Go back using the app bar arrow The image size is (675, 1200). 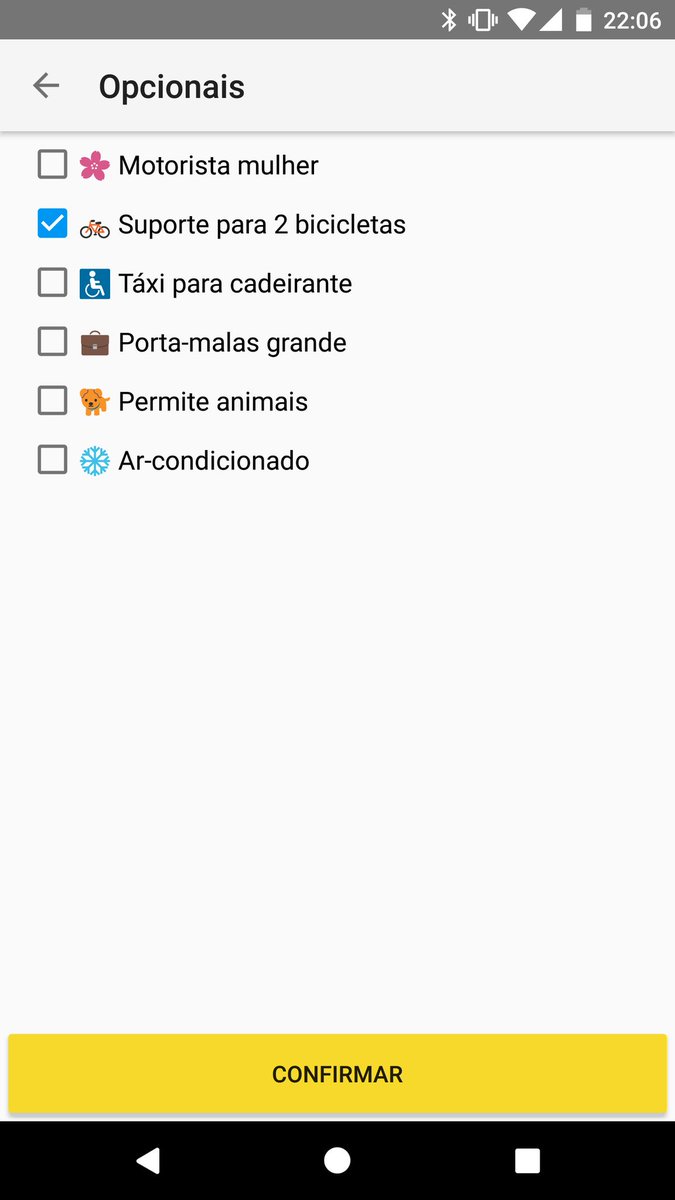(x=46, y=86)
